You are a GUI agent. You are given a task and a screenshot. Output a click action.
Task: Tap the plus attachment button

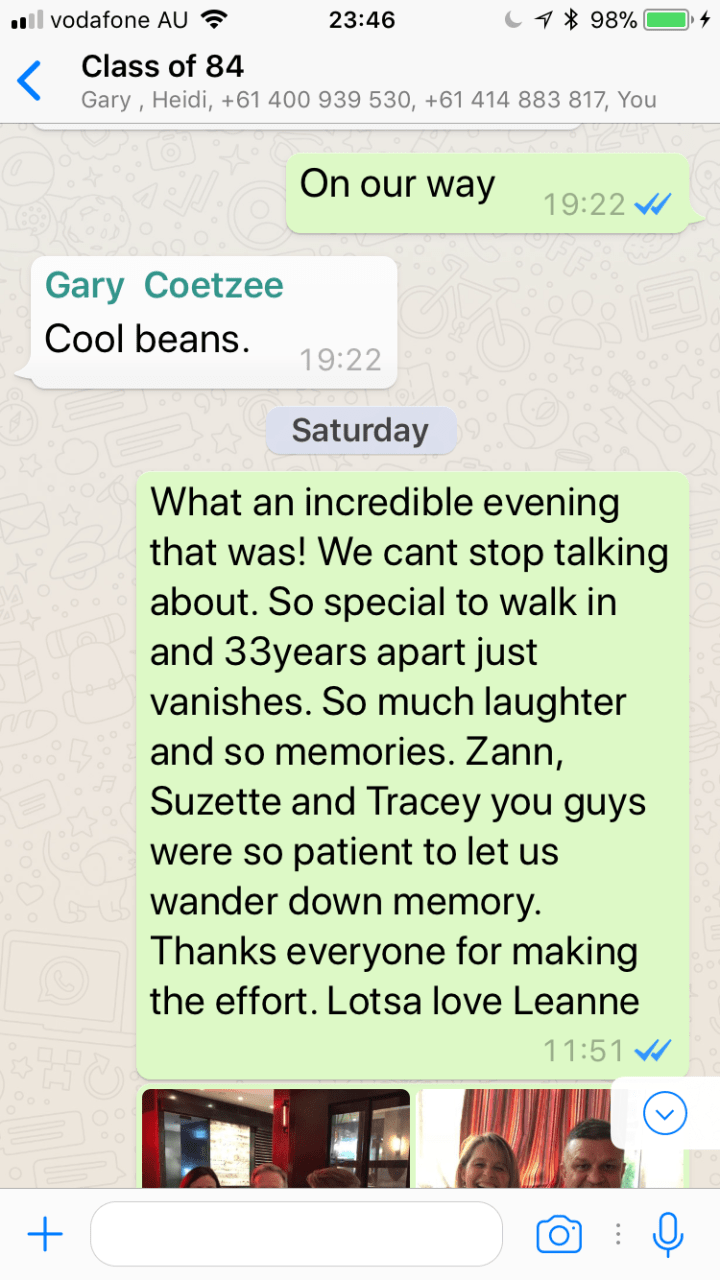pyautogui.click(x=45, y=1235)
